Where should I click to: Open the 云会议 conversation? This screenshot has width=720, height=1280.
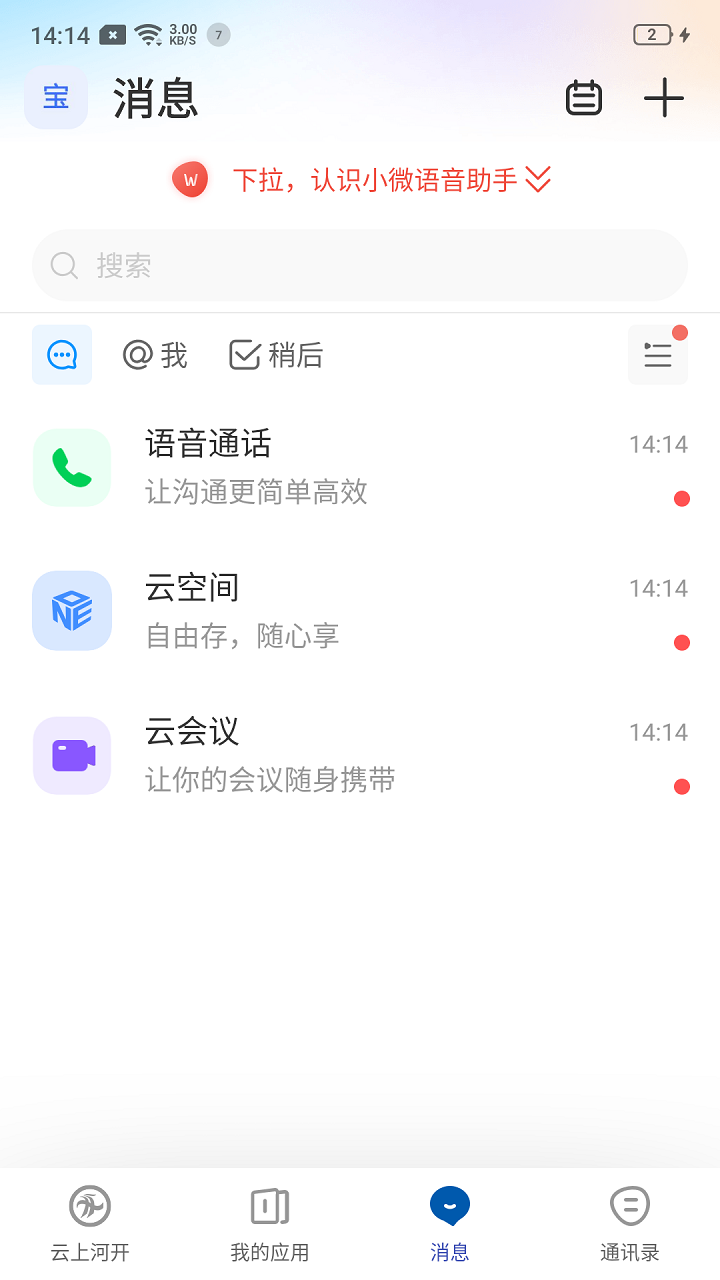pyautogui.click(x=360, y=755)
